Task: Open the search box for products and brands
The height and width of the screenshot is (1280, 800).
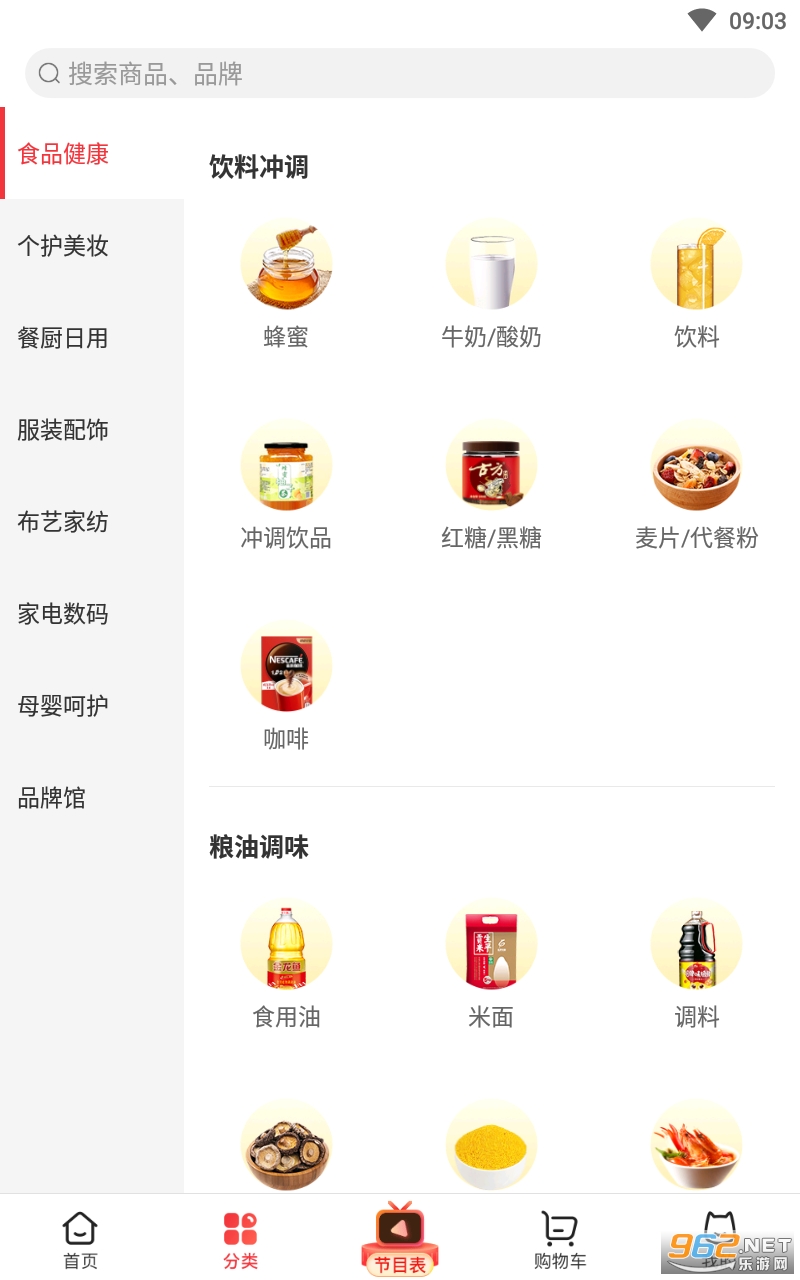Action: [x=400, y=73]
